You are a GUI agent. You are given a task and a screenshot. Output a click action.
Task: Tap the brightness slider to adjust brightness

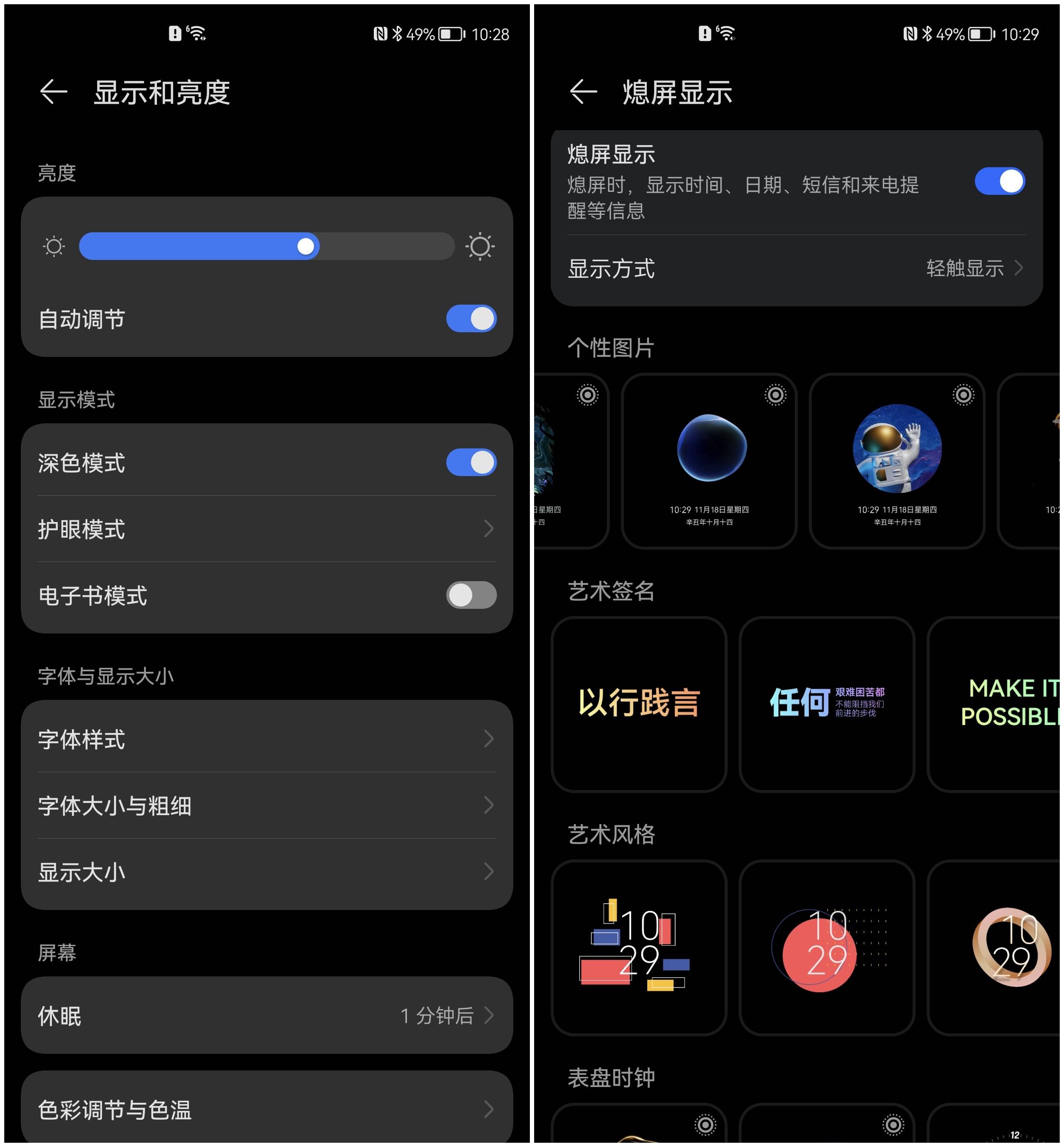pyautogui.click(x=266, y=247)
